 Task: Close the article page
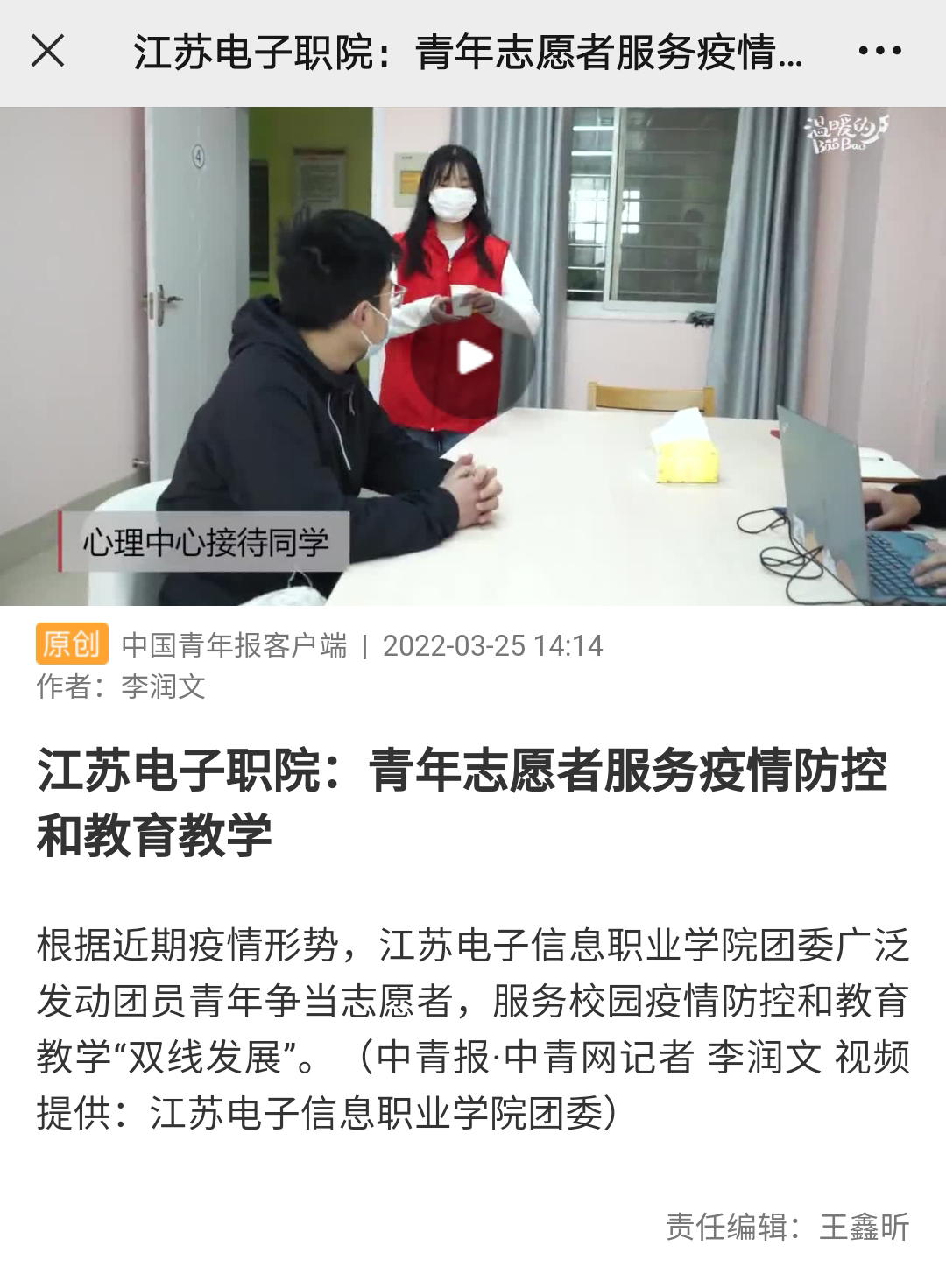[x=48, y=52]
